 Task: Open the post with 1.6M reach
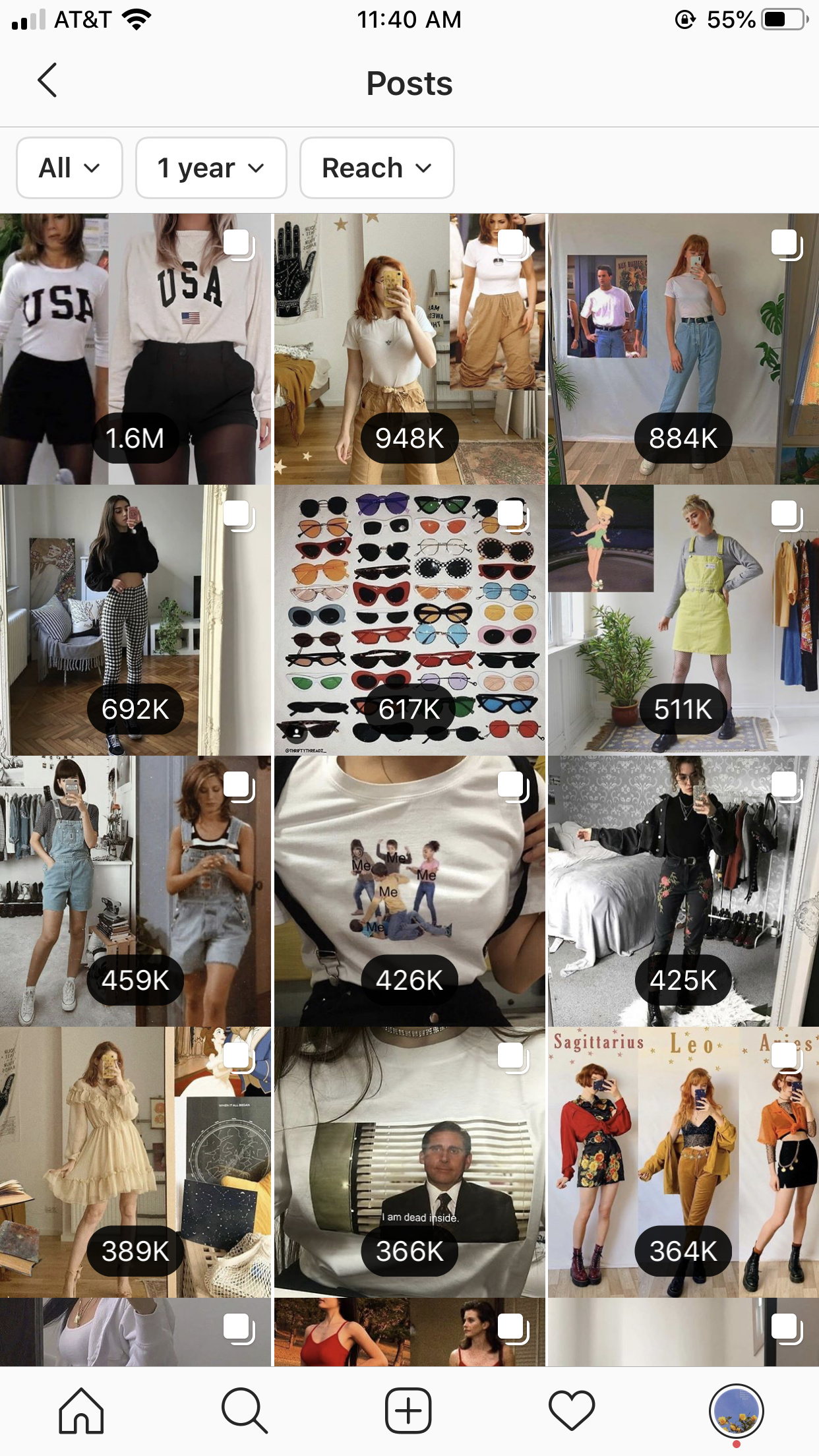[135, 349]
